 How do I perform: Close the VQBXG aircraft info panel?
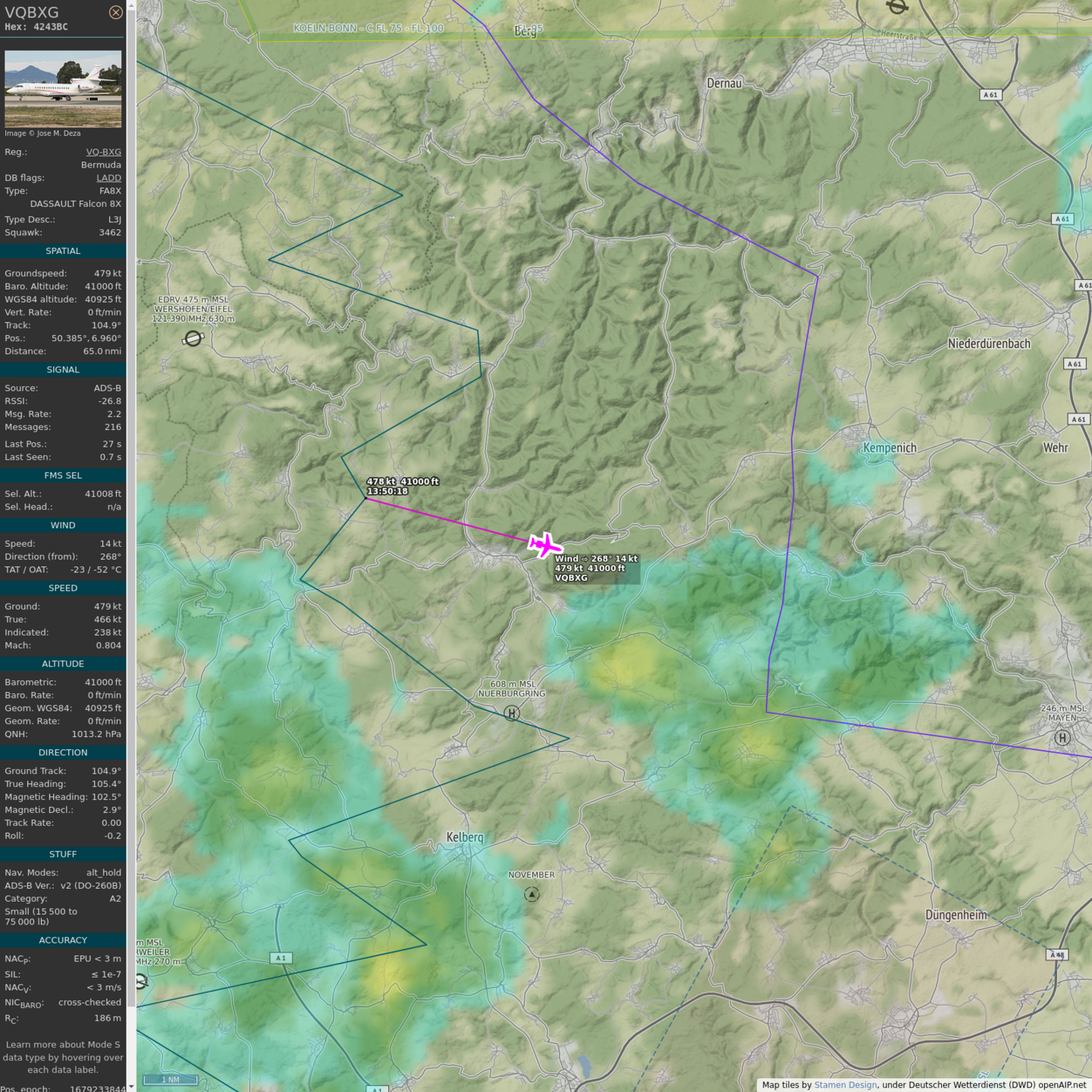point(115,12)
